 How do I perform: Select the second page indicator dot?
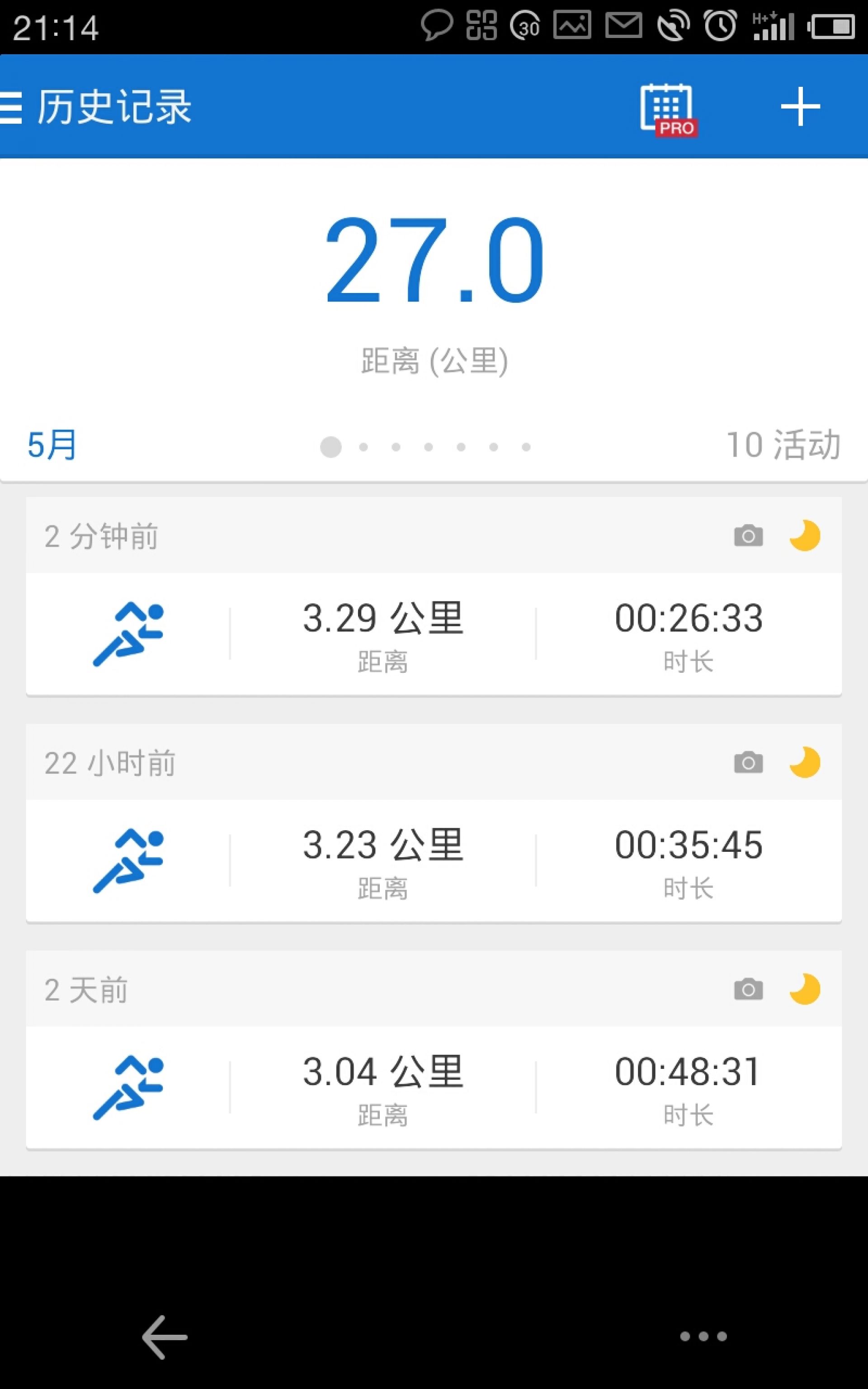[x=363, y=447]
